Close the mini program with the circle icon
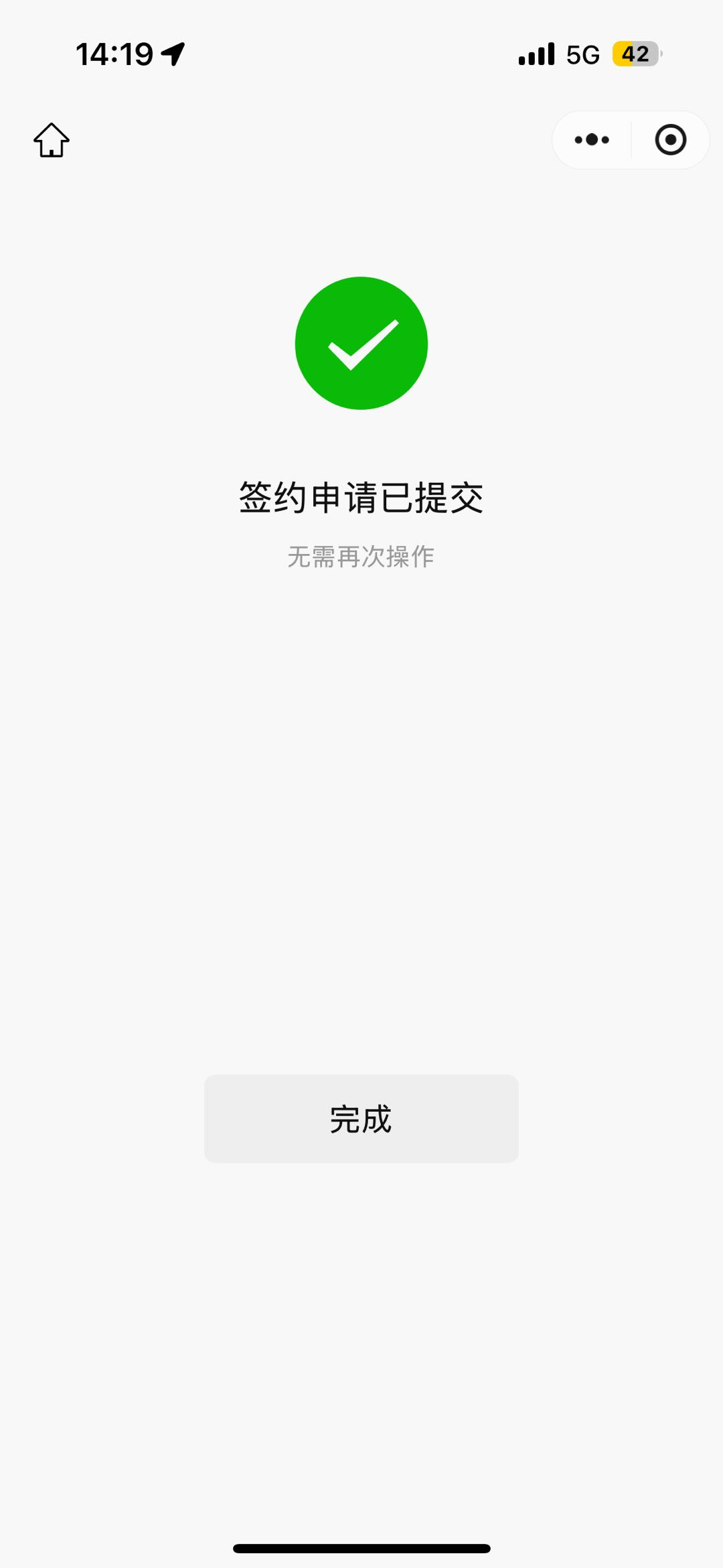 670,140
